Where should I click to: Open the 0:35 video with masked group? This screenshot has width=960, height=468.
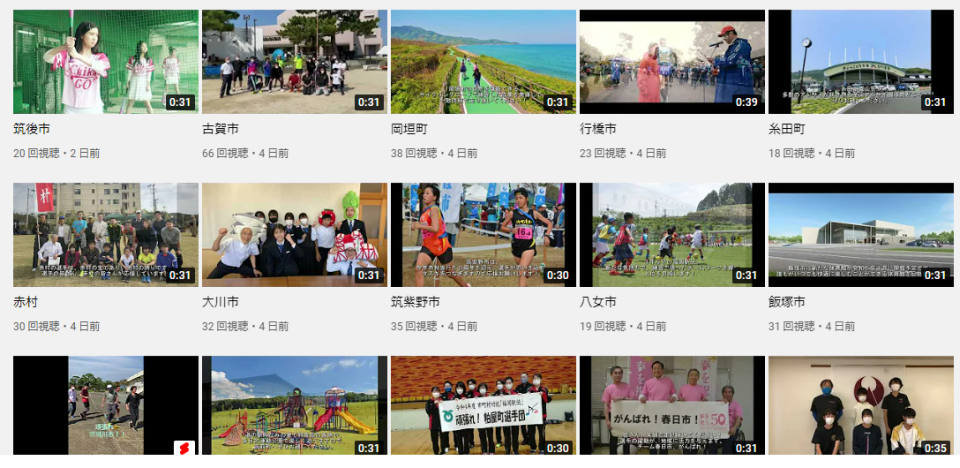(861, 405)
